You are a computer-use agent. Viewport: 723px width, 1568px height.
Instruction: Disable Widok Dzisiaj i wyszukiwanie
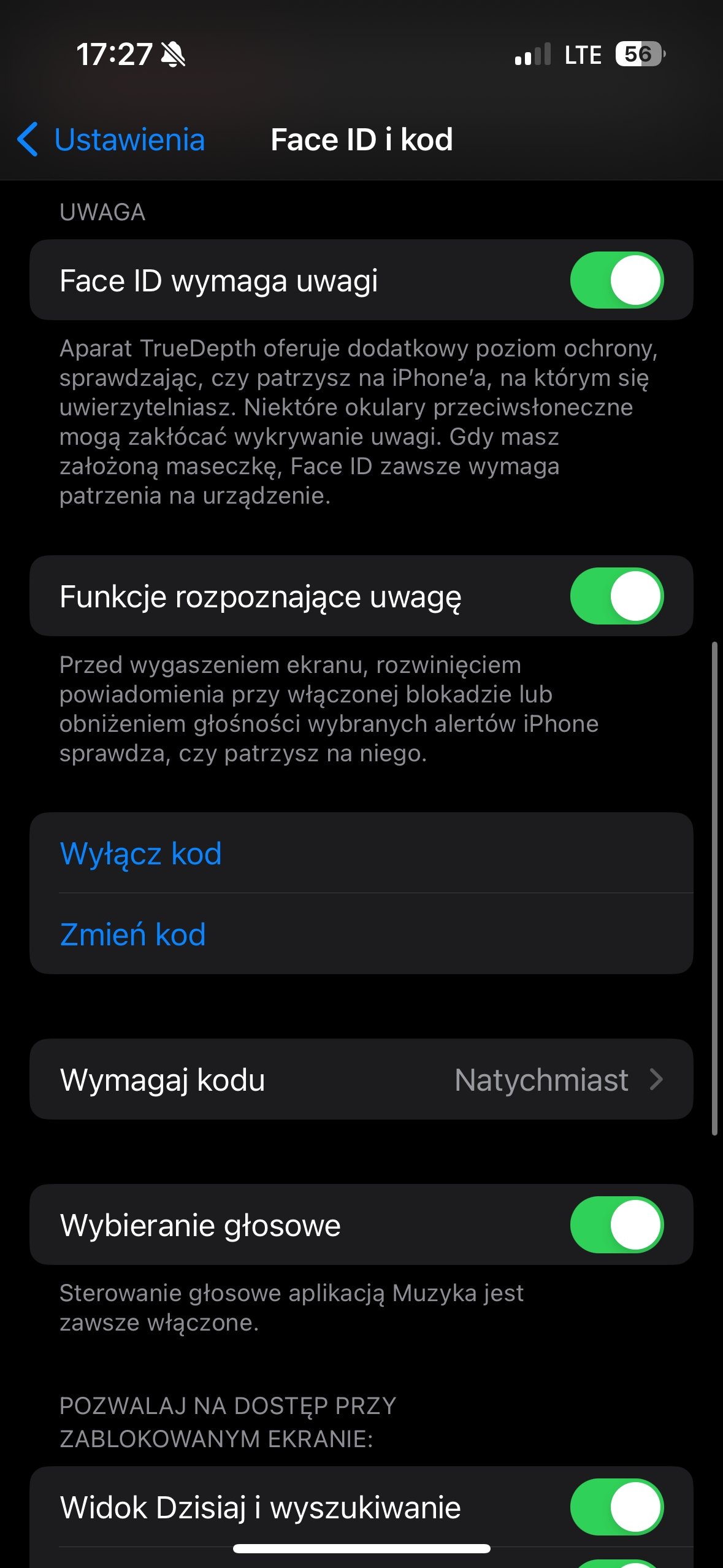coord(616,1507)
